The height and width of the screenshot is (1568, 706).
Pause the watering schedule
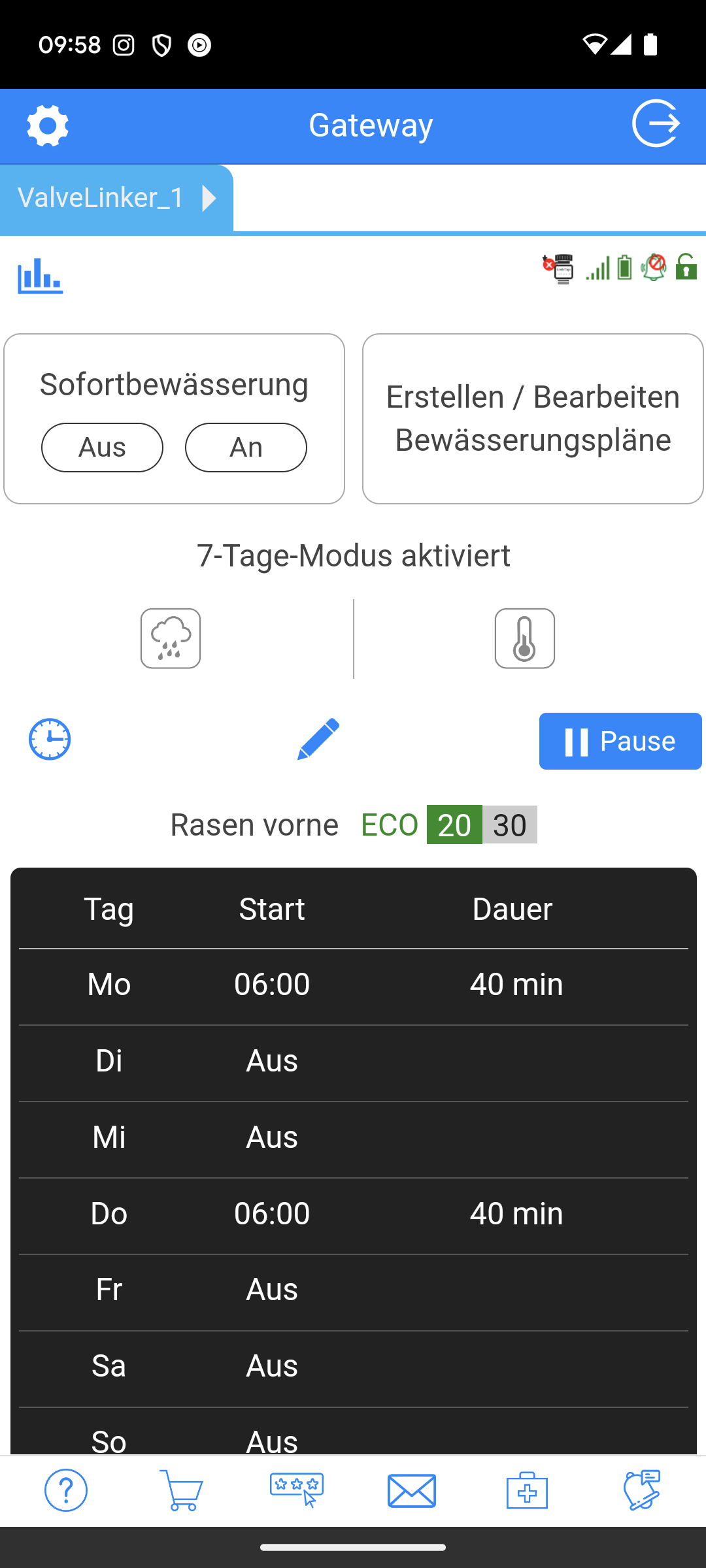tap(620, 741)
